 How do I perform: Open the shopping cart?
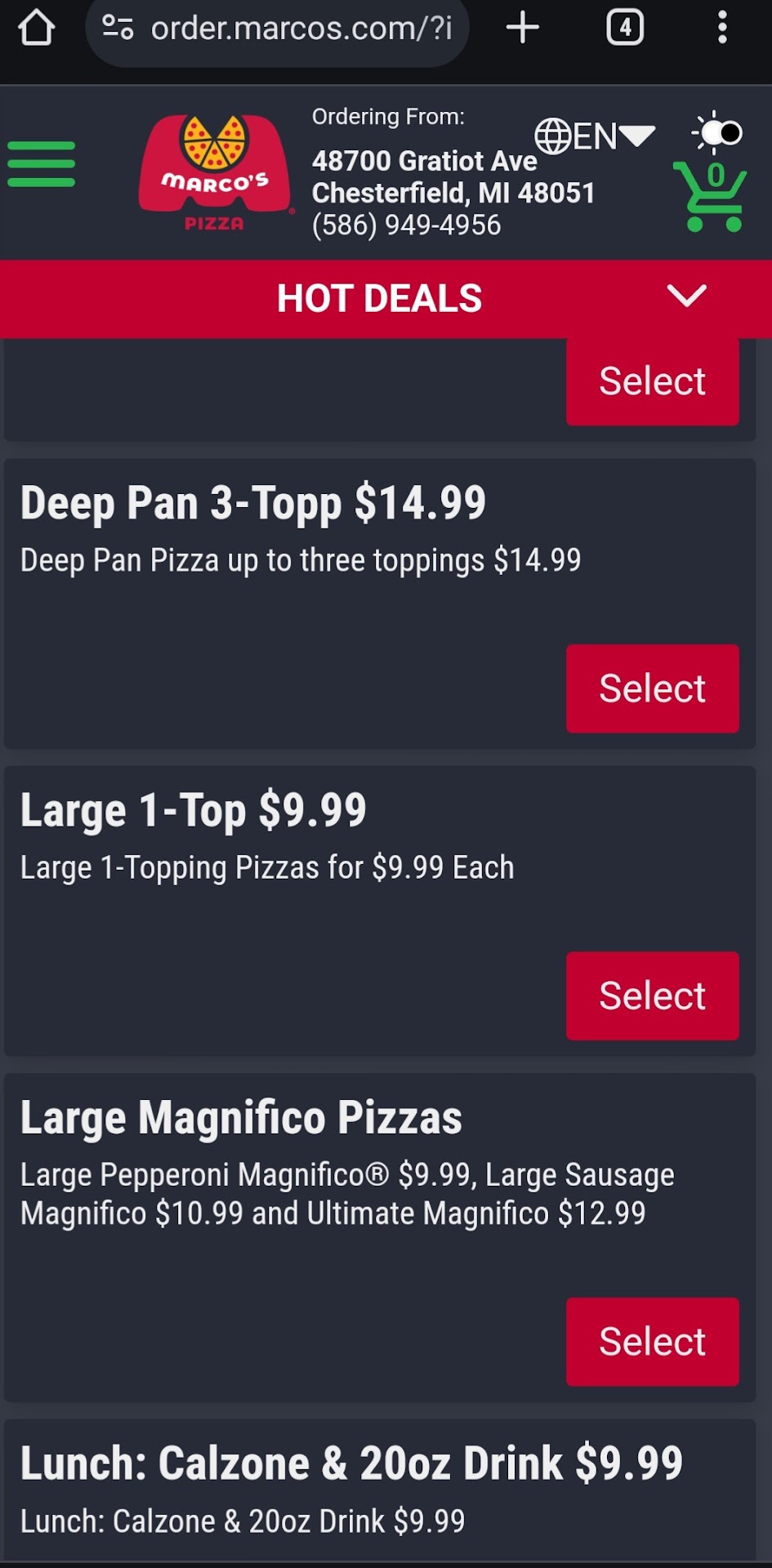(x=710, y=198)
